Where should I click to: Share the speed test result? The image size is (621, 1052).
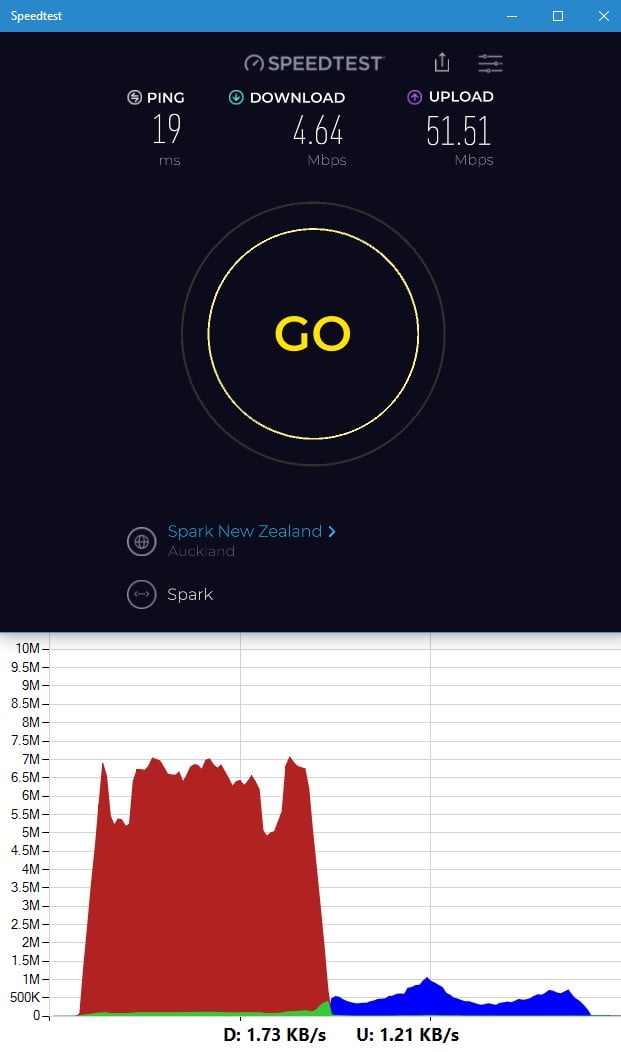coord(441,62)
